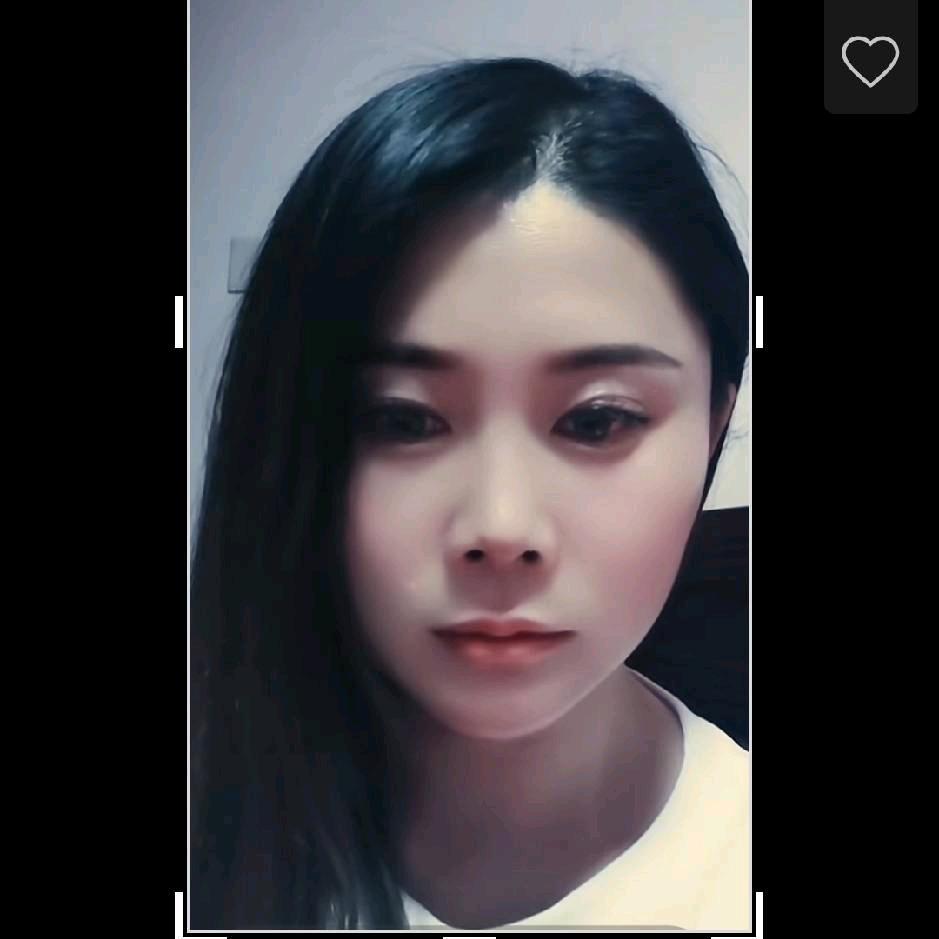Tap the heart icon to favorite this photo

(x=870, y=60)
